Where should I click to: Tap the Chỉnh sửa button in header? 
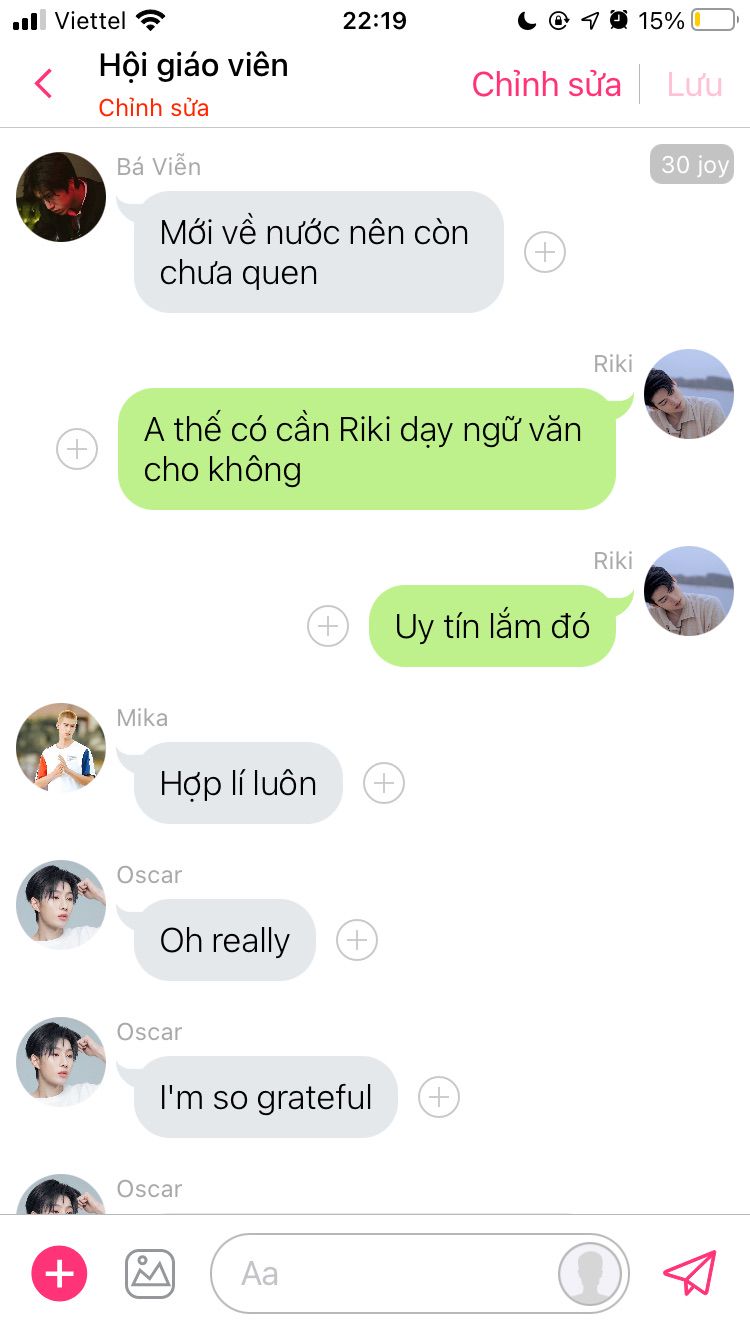[x=546, y=85]
